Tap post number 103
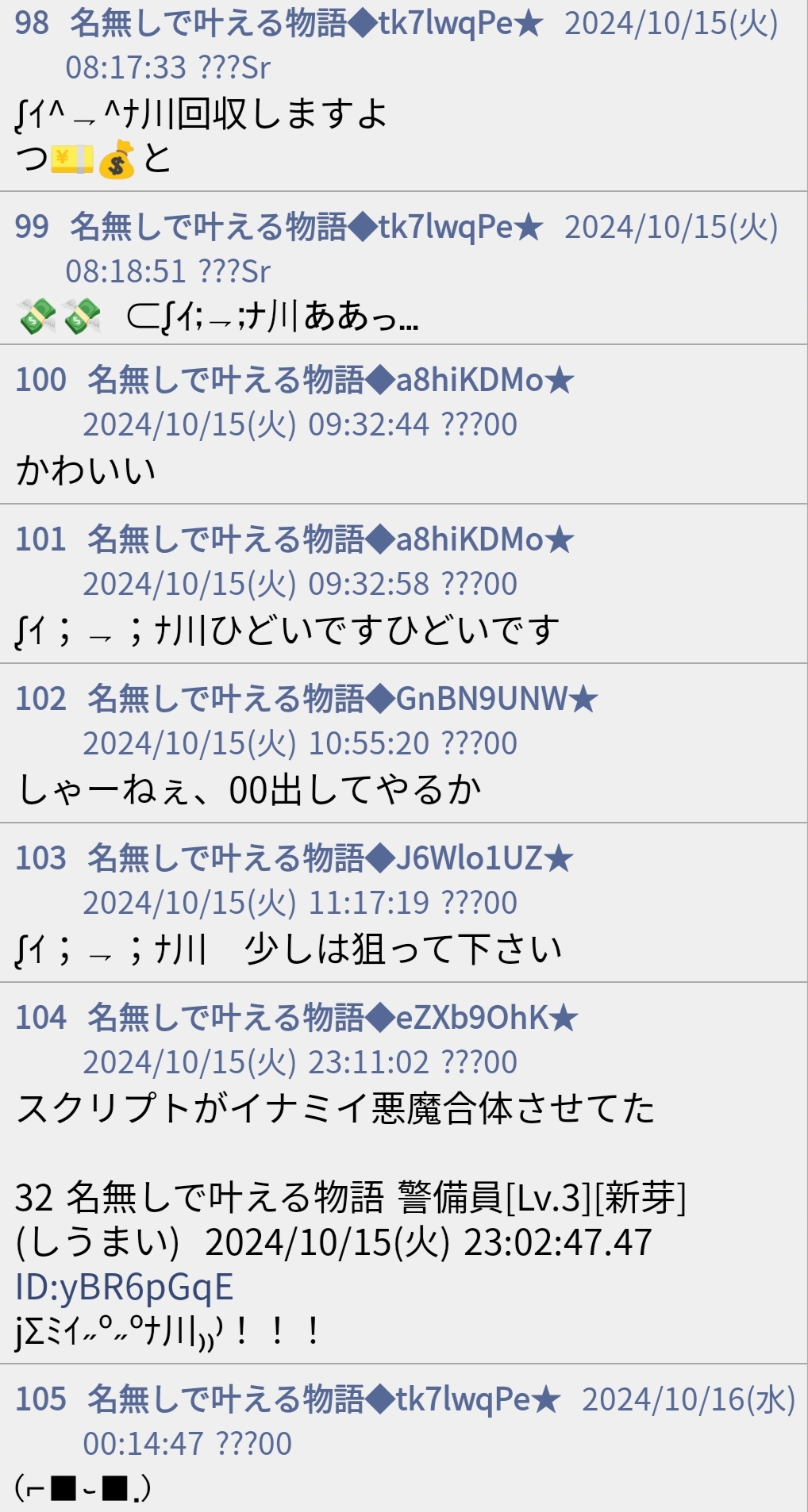This screenshot has height=1512, width=808. tap(41, 858)
